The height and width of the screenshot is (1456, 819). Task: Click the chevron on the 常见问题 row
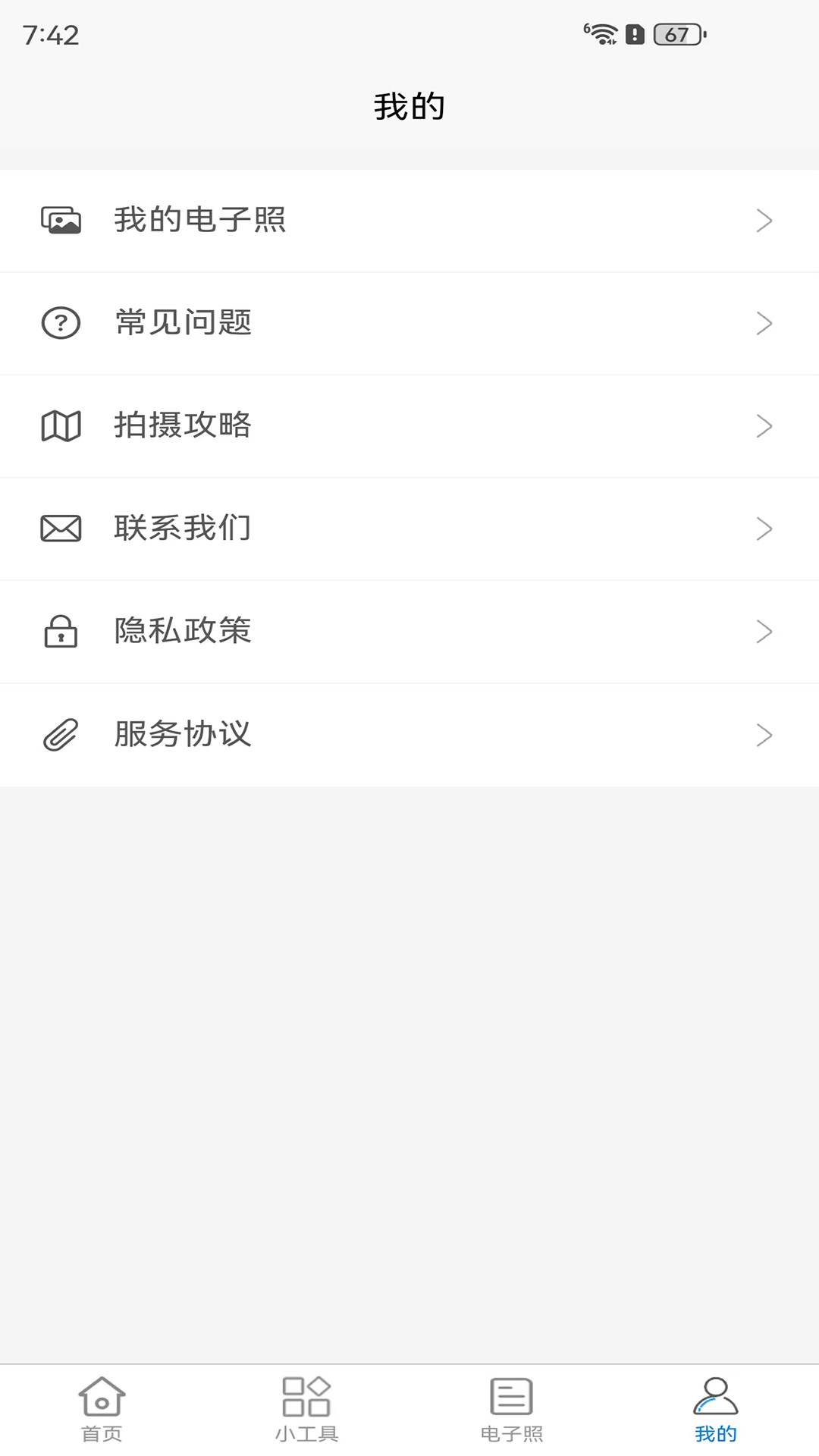click(764, 323)
